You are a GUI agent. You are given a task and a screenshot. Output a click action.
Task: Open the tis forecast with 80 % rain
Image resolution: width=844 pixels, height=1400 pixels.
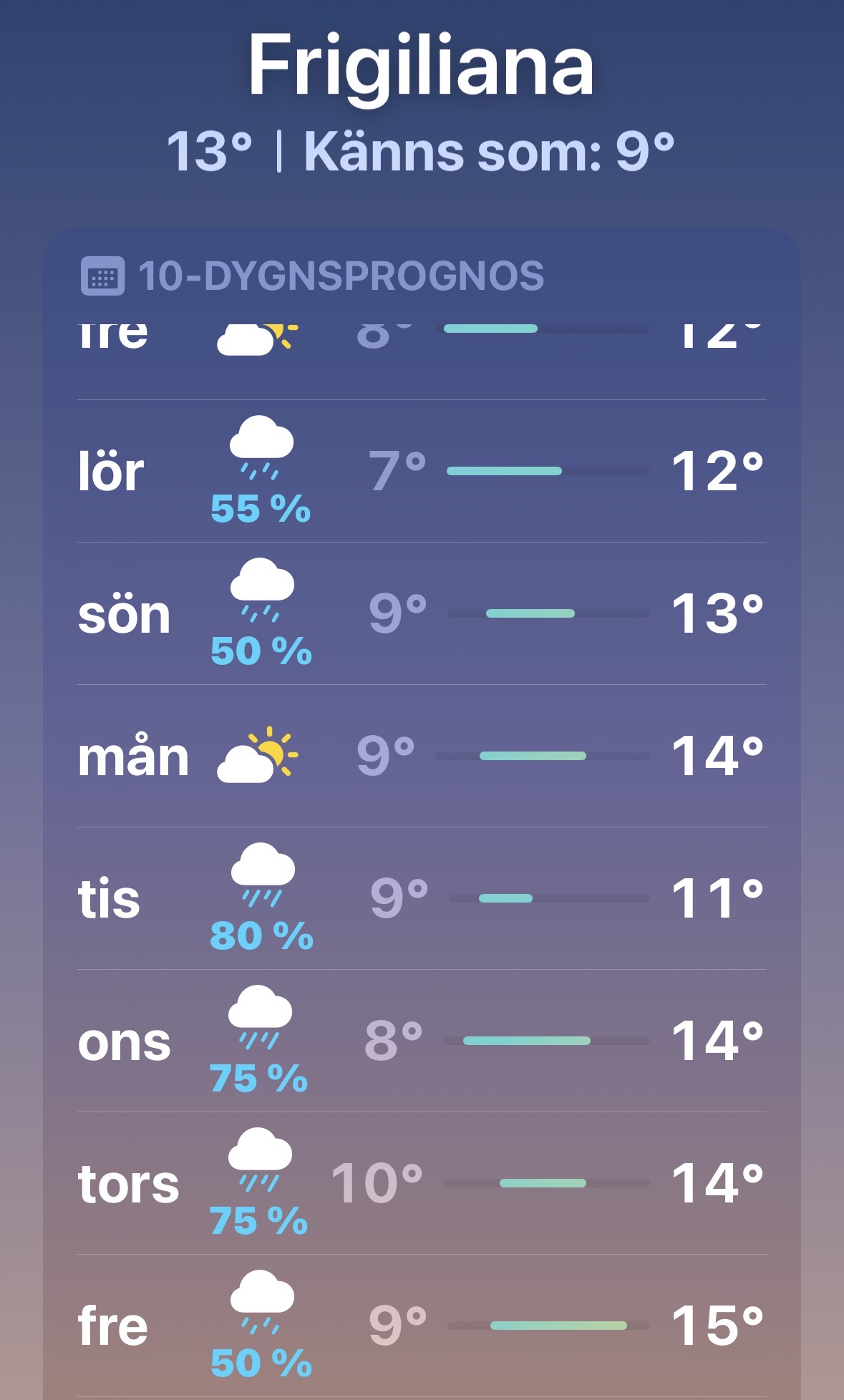click(x=421, y=899)
